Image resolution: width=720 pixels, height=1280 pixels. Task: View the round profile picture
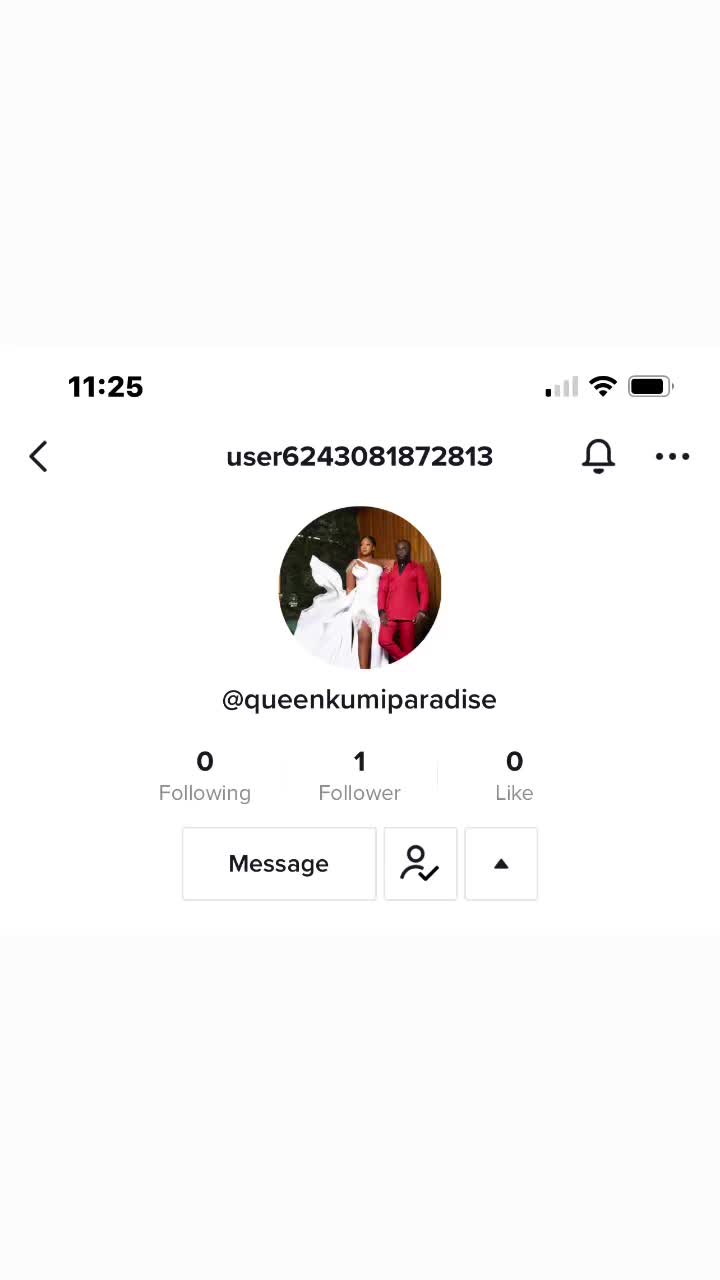[x=360, y=587]
